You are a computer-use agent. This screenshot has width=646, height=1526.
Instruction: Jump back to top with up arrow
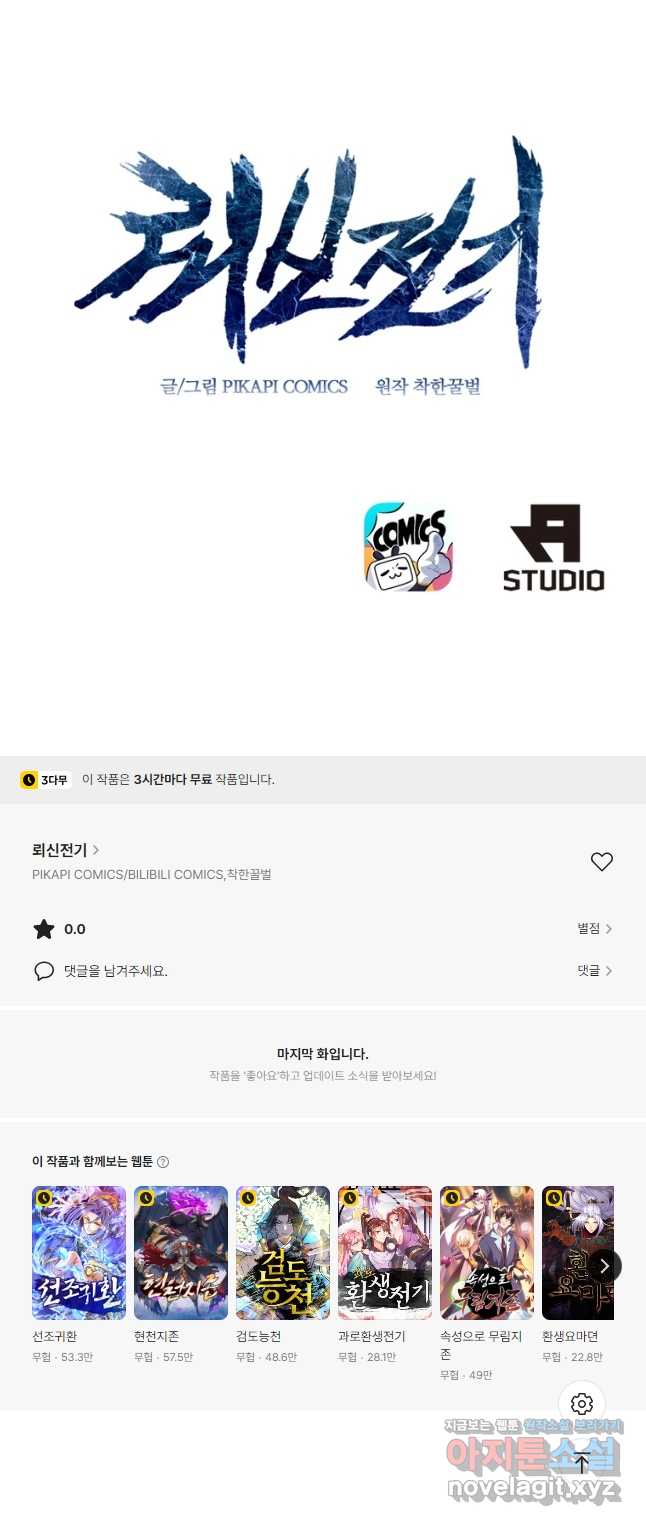point(582,1463)
